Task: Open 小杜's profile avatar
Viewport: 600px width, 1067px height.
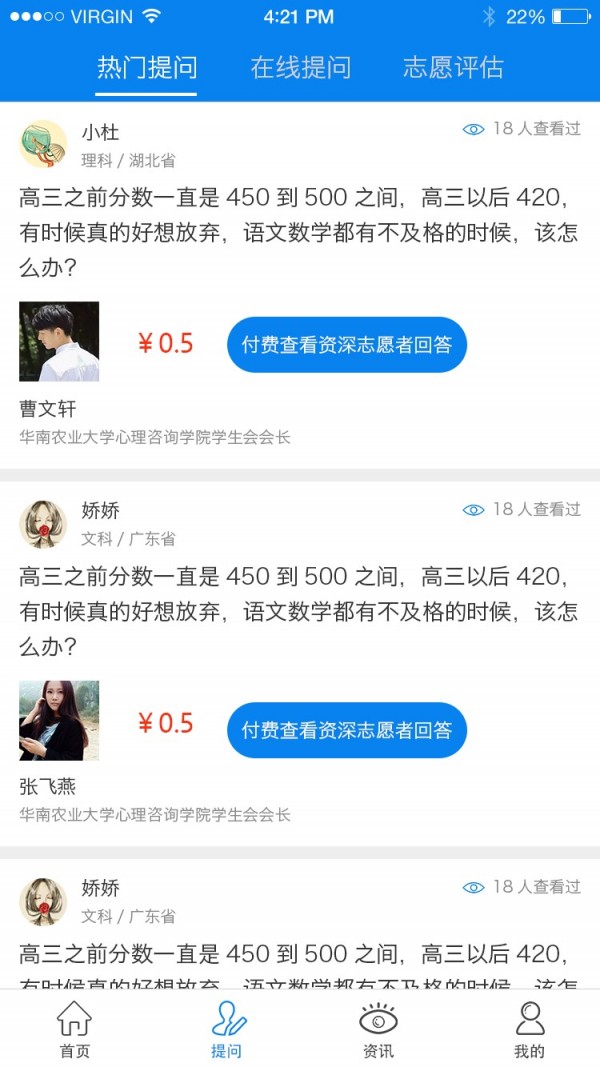Action: (43, 144)
